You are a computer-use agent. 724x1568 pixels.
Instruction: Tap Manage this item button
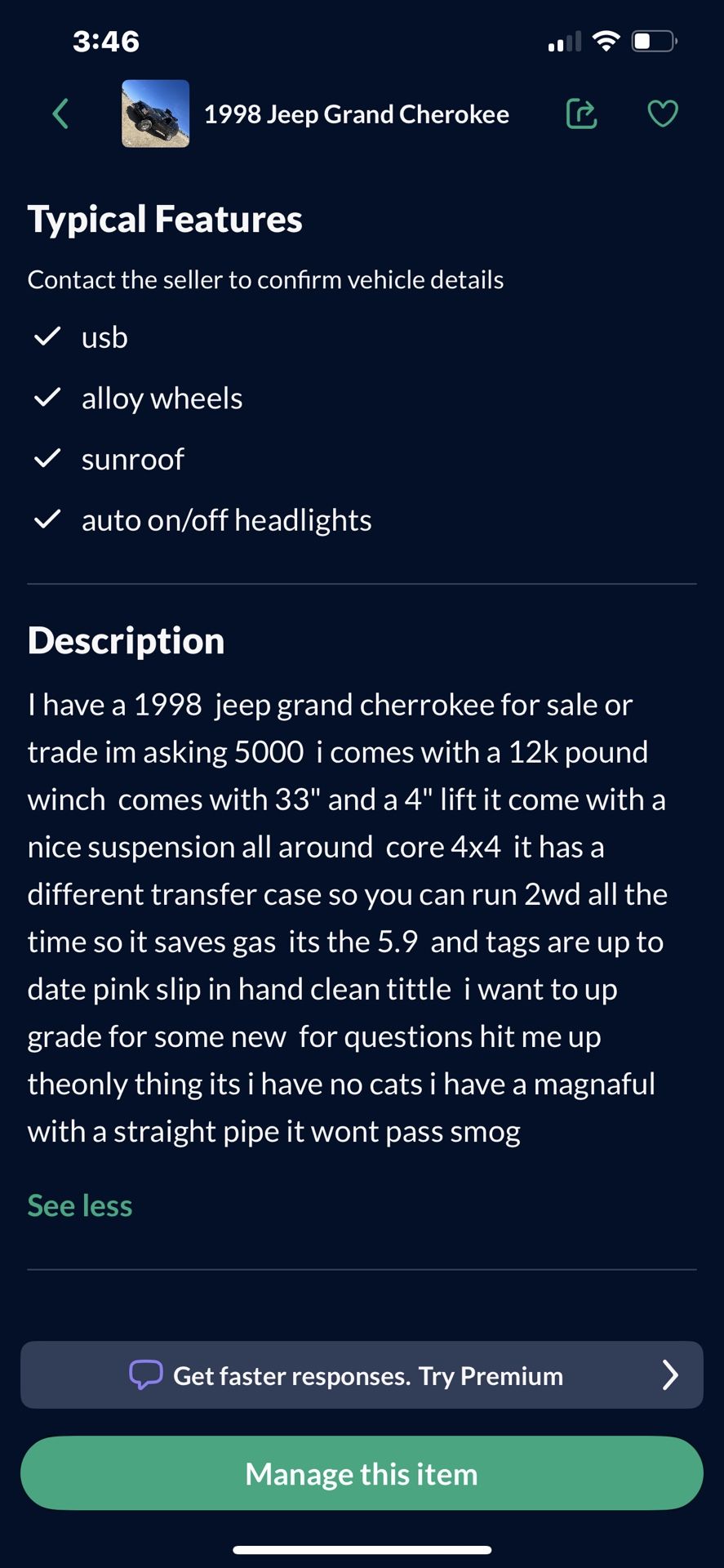pyautogui.click(x=362, y=1474)
